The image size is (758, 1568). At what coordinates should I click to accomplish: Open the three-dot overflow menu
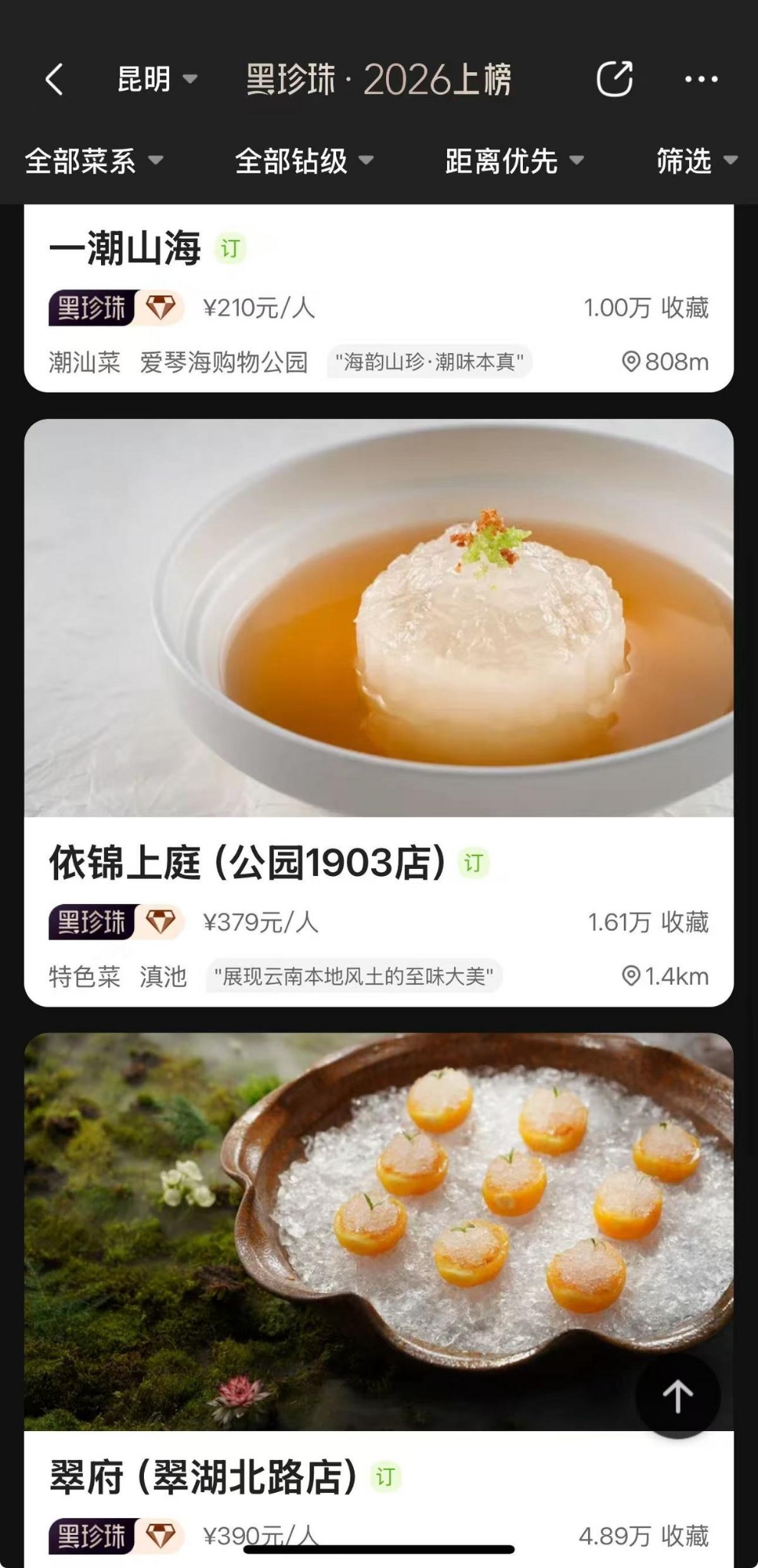click(x=701, y=79)
